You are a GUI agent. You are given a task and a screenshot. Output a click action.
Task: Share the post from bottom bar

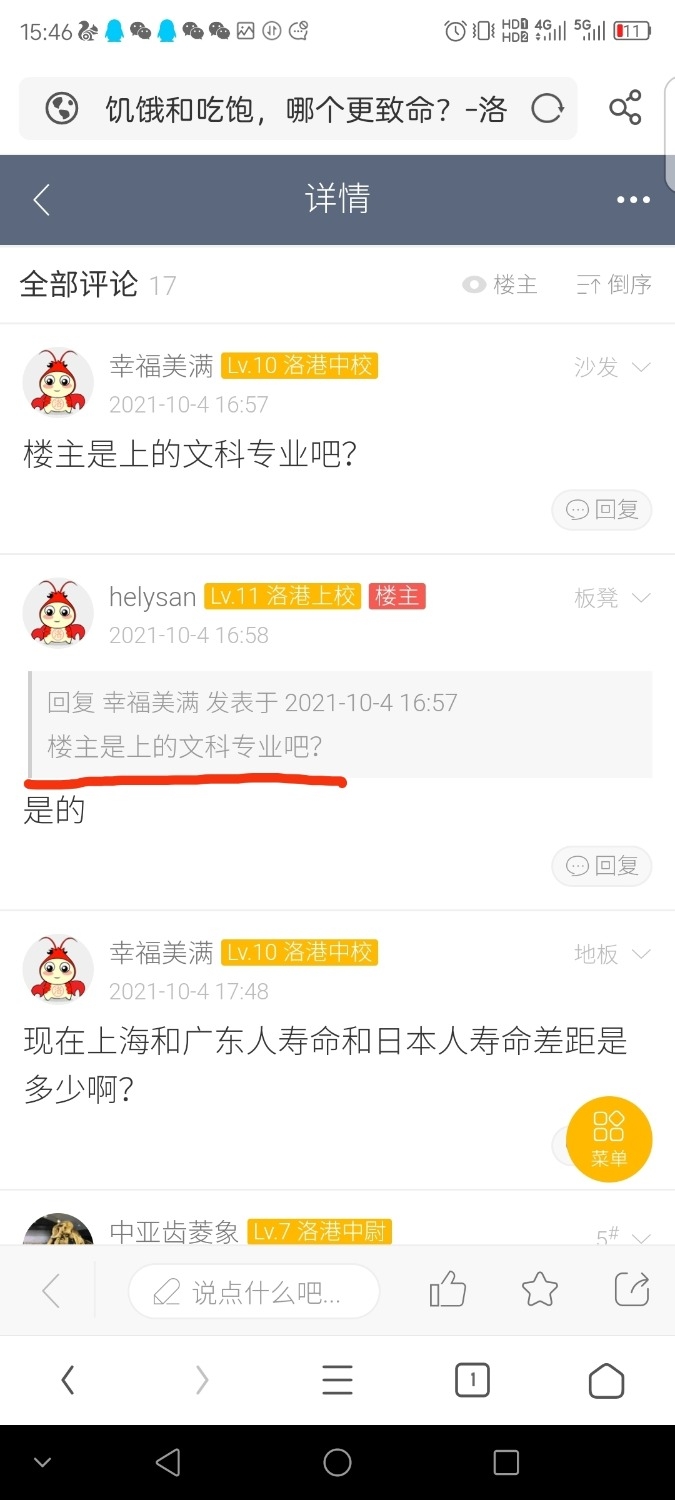pyautogui.click(x=632, y=1290)
